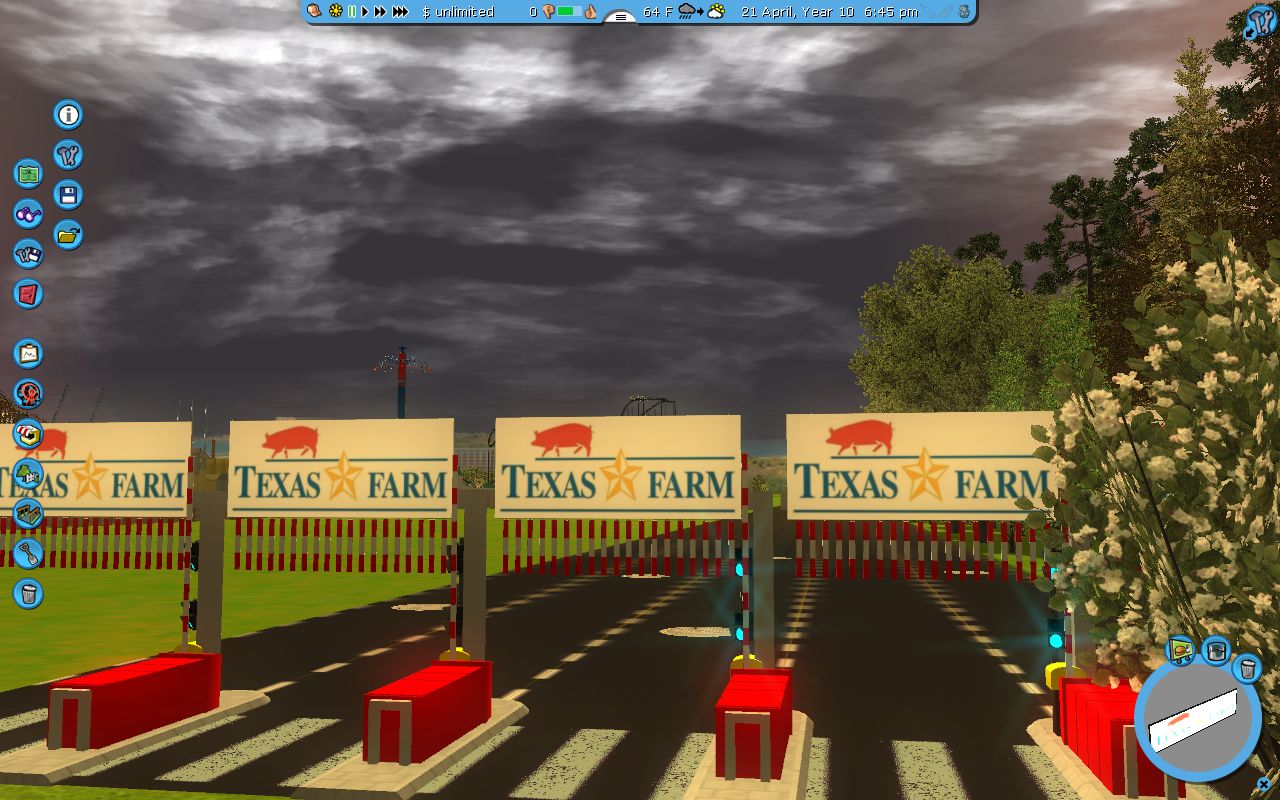The width and height of the screenshot is (1280, 800).
Task: Save the game with the floppy disk icon
Action: point(68,195)
